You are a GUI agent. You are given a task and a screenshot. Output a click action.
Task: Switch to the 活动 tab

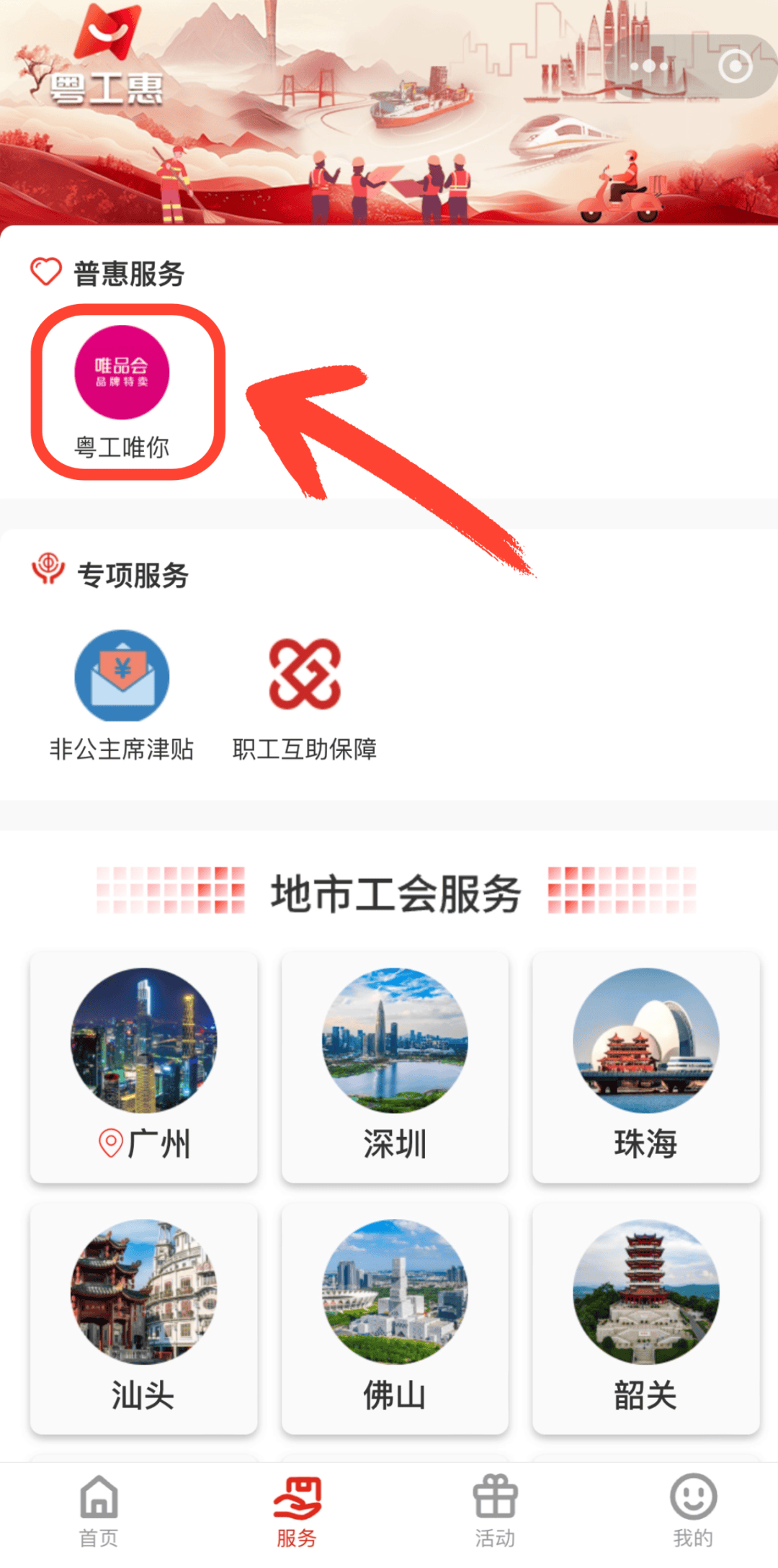(495, 1511)
